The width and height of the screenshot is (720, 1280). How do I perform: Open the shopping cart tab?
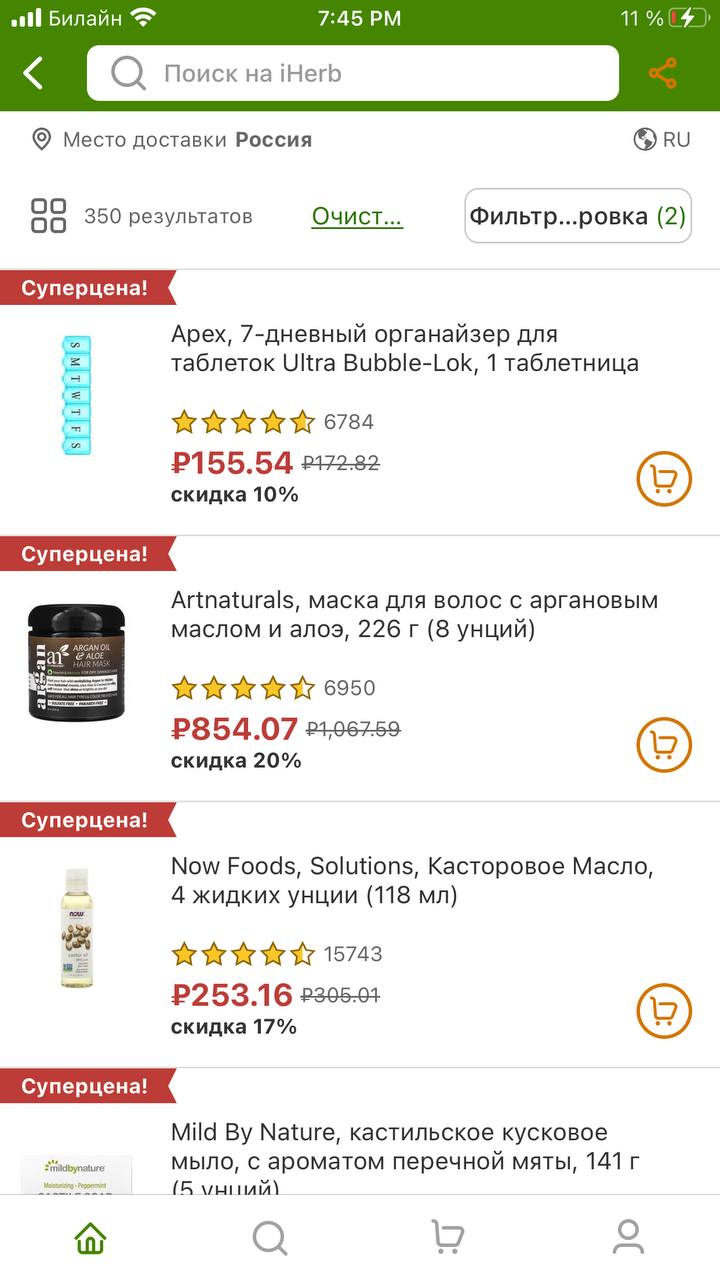pos(448,1238)
